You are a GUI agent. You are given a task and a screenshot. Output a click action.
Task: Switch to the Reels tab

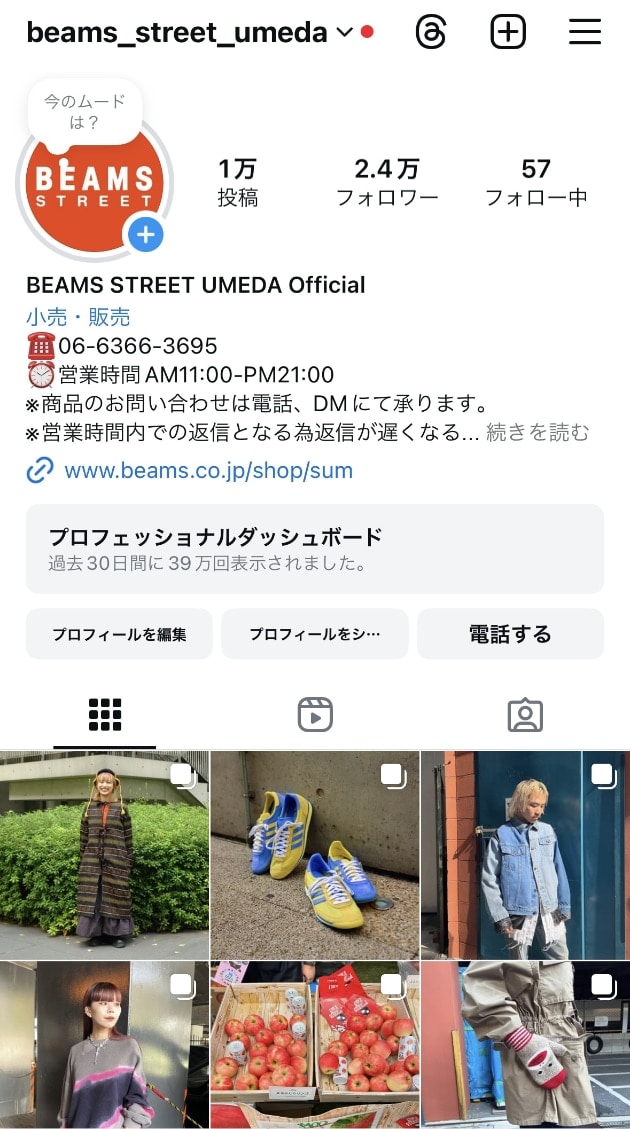coord(314,714)
